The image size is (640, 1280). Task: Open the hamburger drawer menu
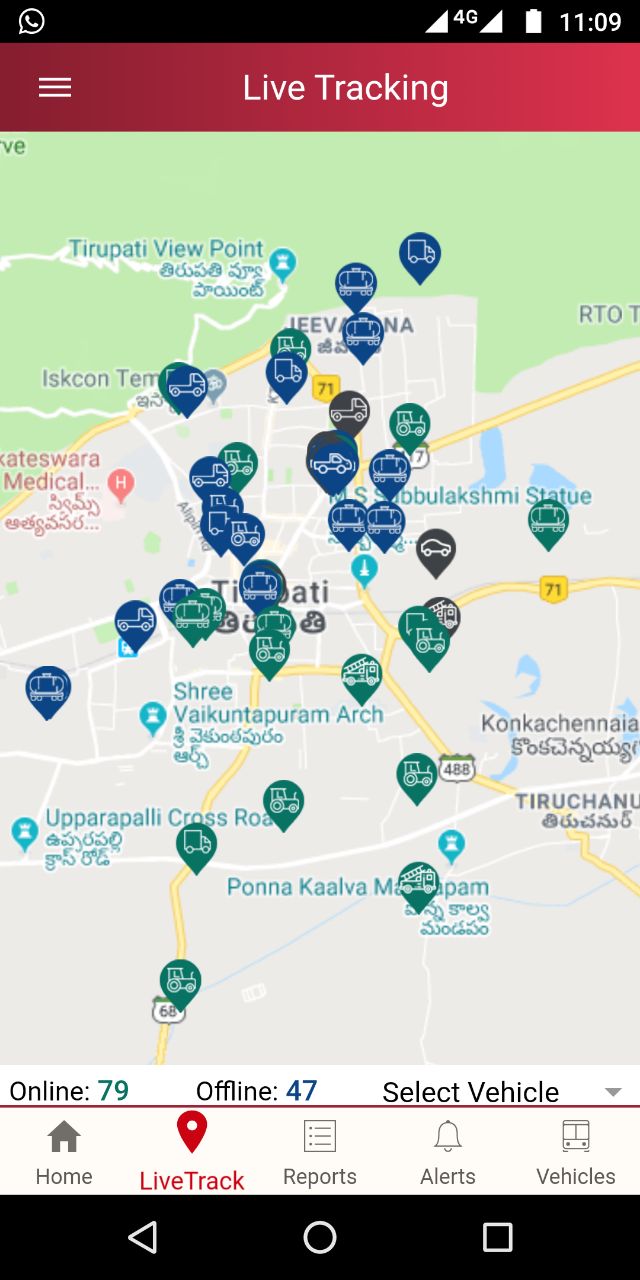click(55, 88)
